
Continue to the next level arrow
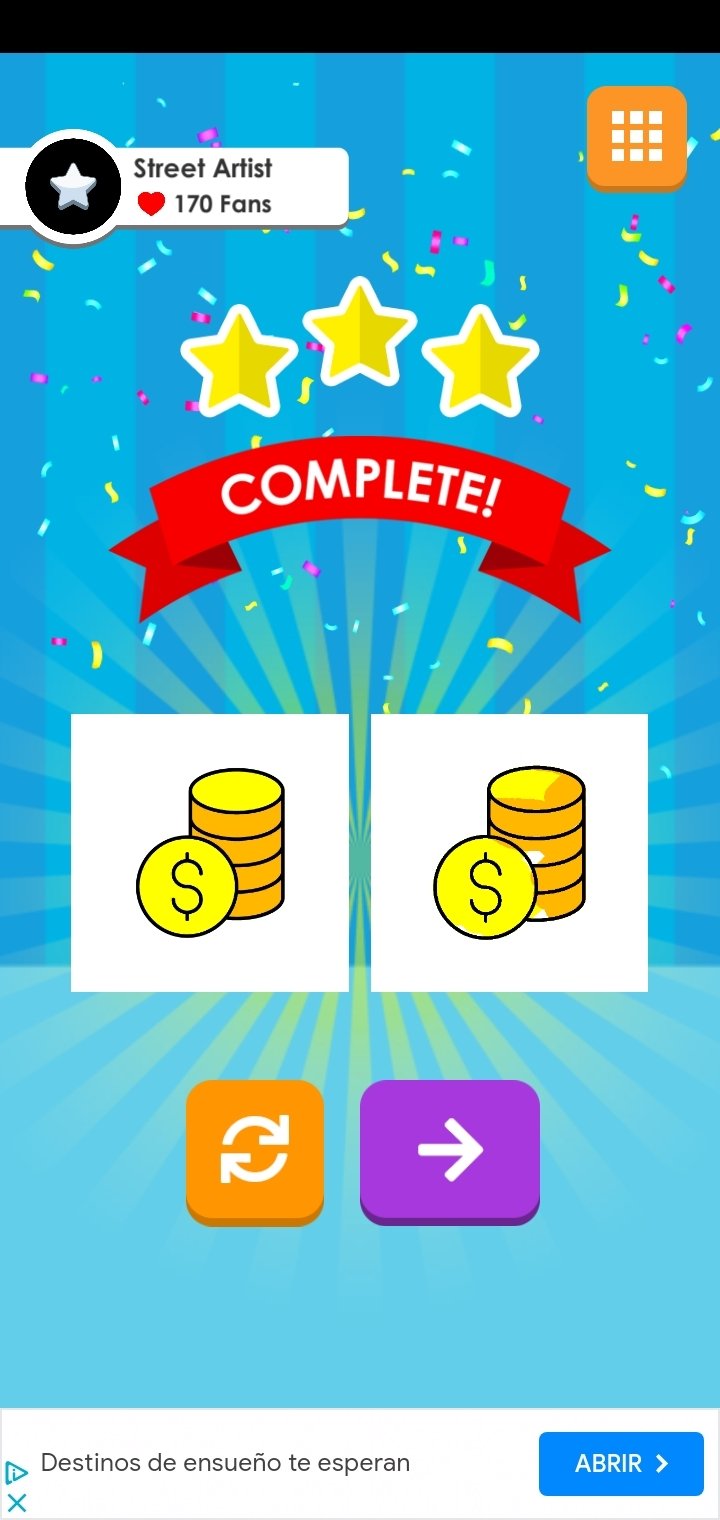pos(450,1152)
